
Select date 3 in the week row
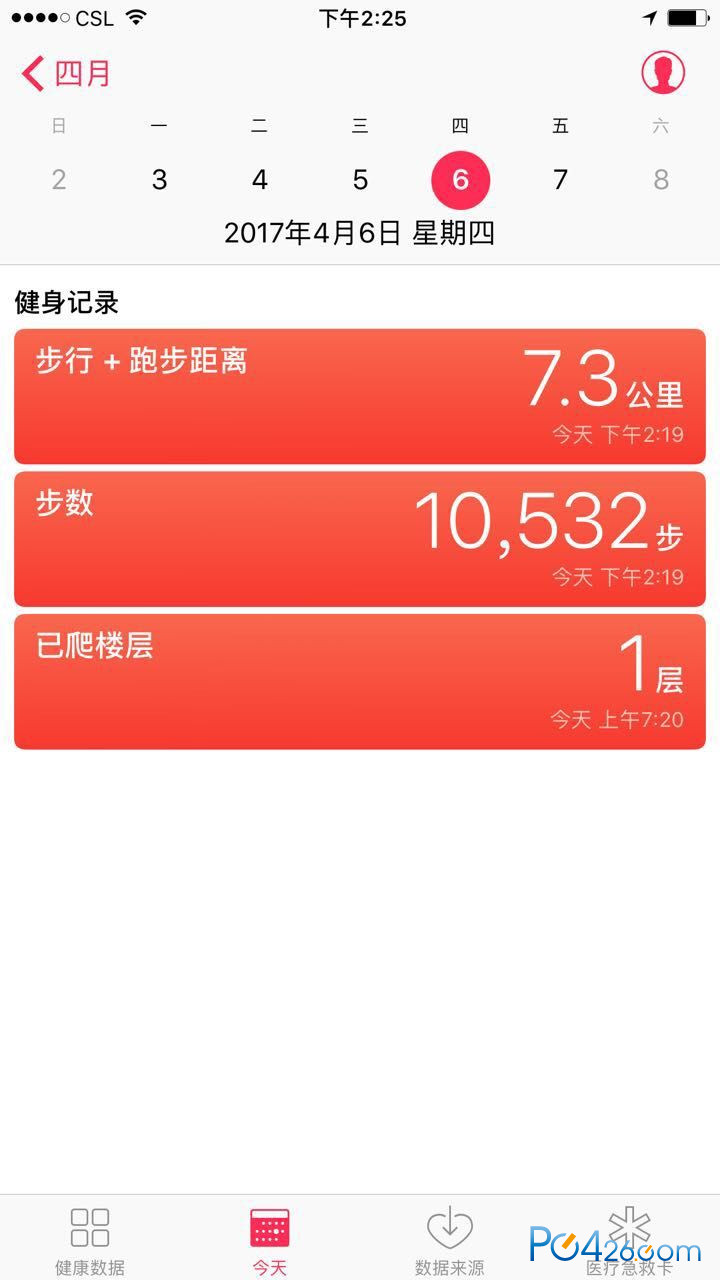tap(159, 180)
